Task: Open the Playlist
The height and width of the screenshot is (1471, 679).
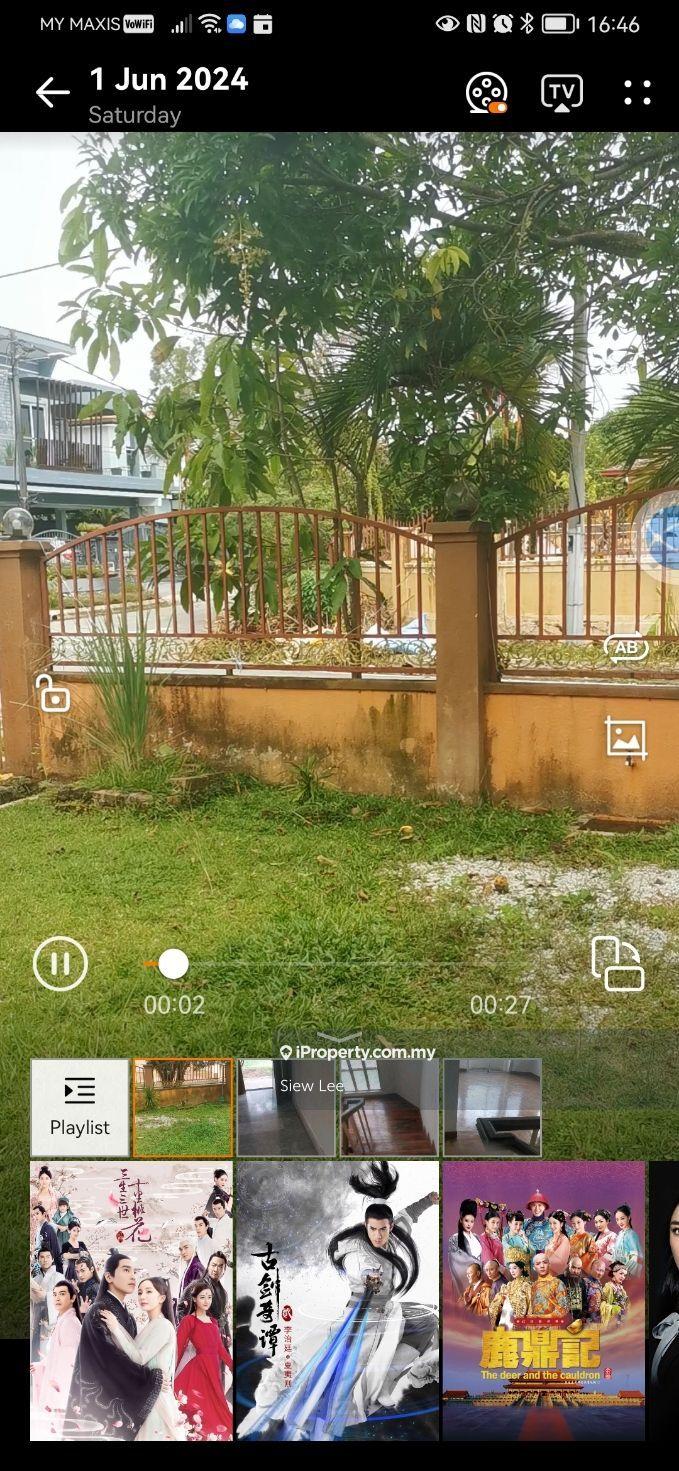Action: click(80, 1108)
